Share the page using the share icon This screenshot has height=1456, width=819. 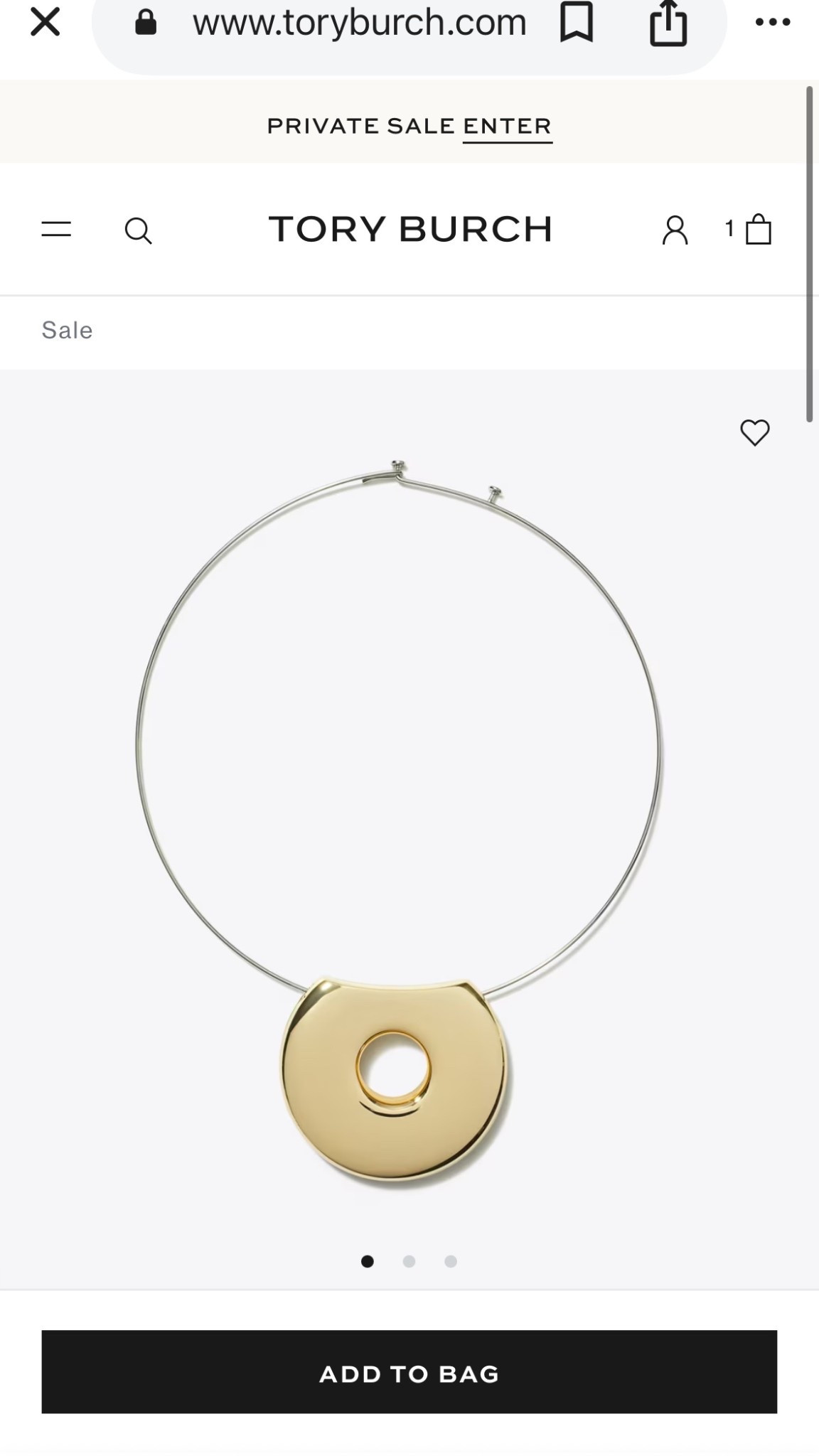pos(668,23)
